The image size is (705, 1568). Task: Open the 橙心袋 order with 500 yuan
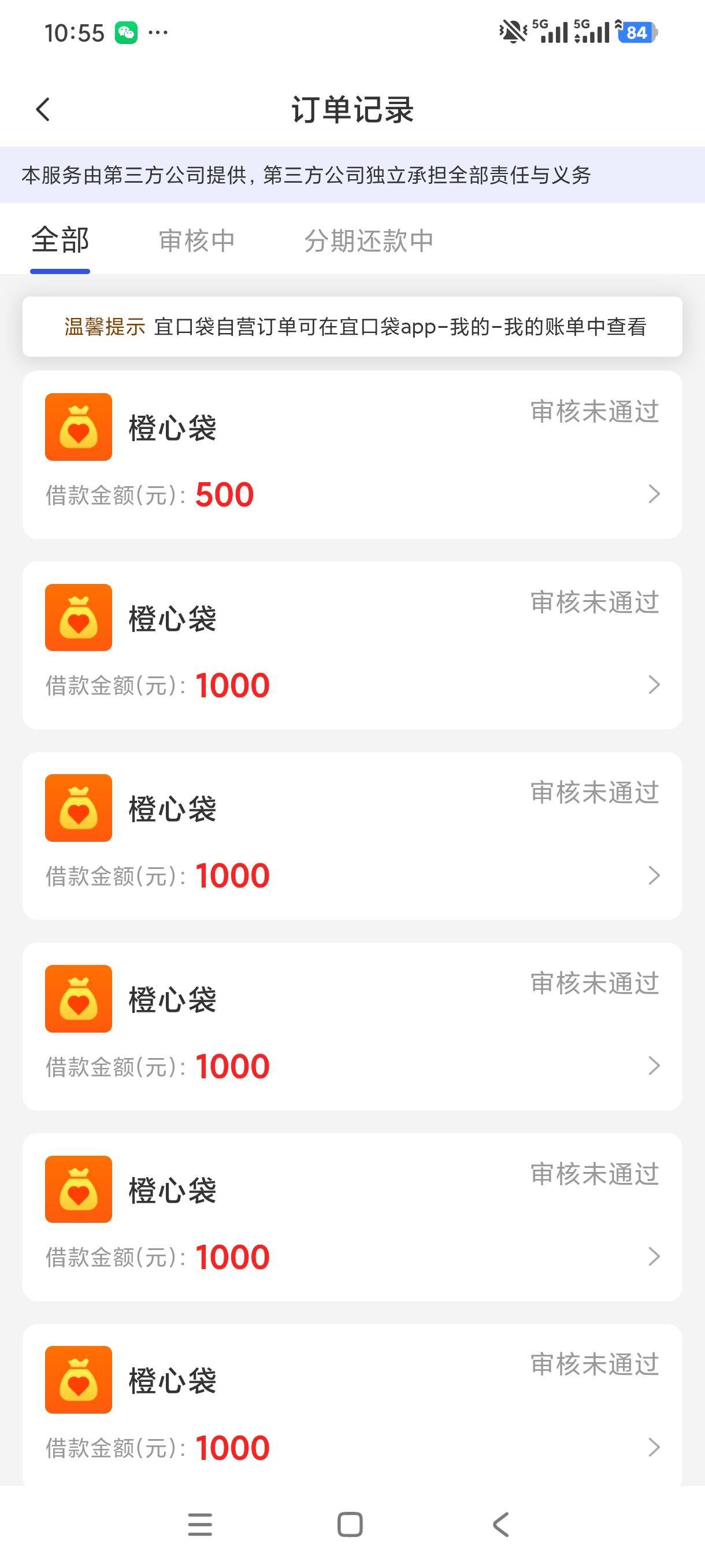[x=351, y=455]
